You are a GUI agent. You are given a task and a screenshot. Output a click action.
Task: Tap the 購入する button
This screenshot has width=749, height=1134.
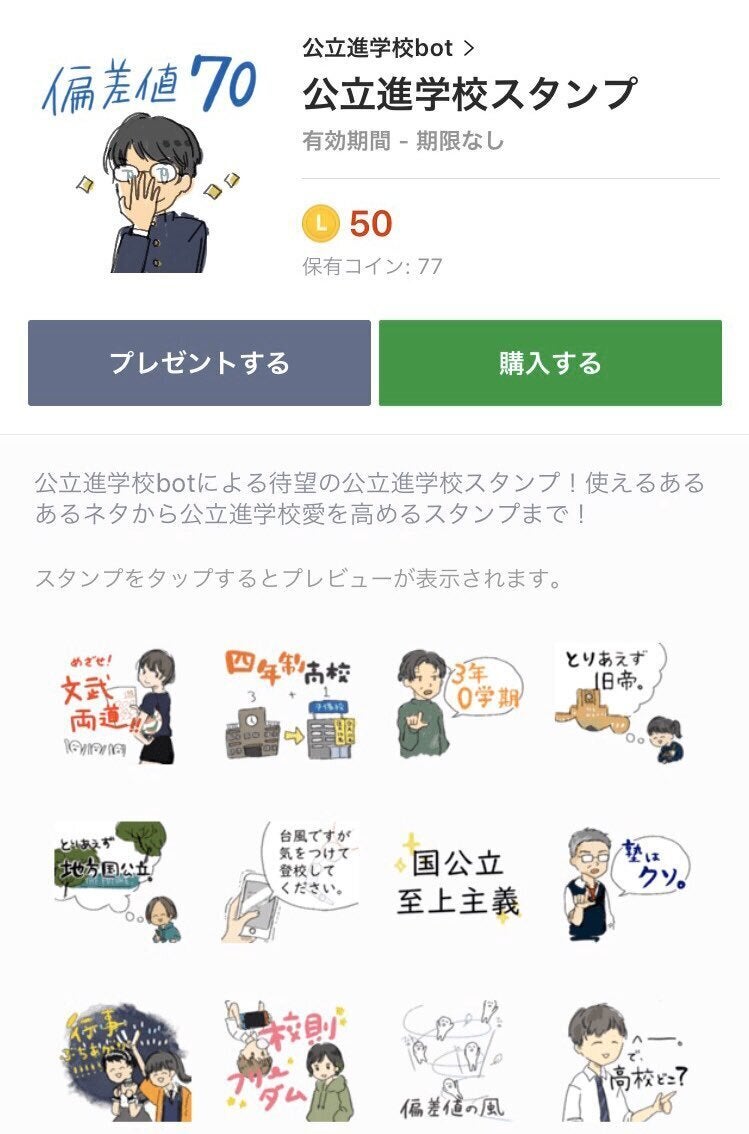coord(550,363)
